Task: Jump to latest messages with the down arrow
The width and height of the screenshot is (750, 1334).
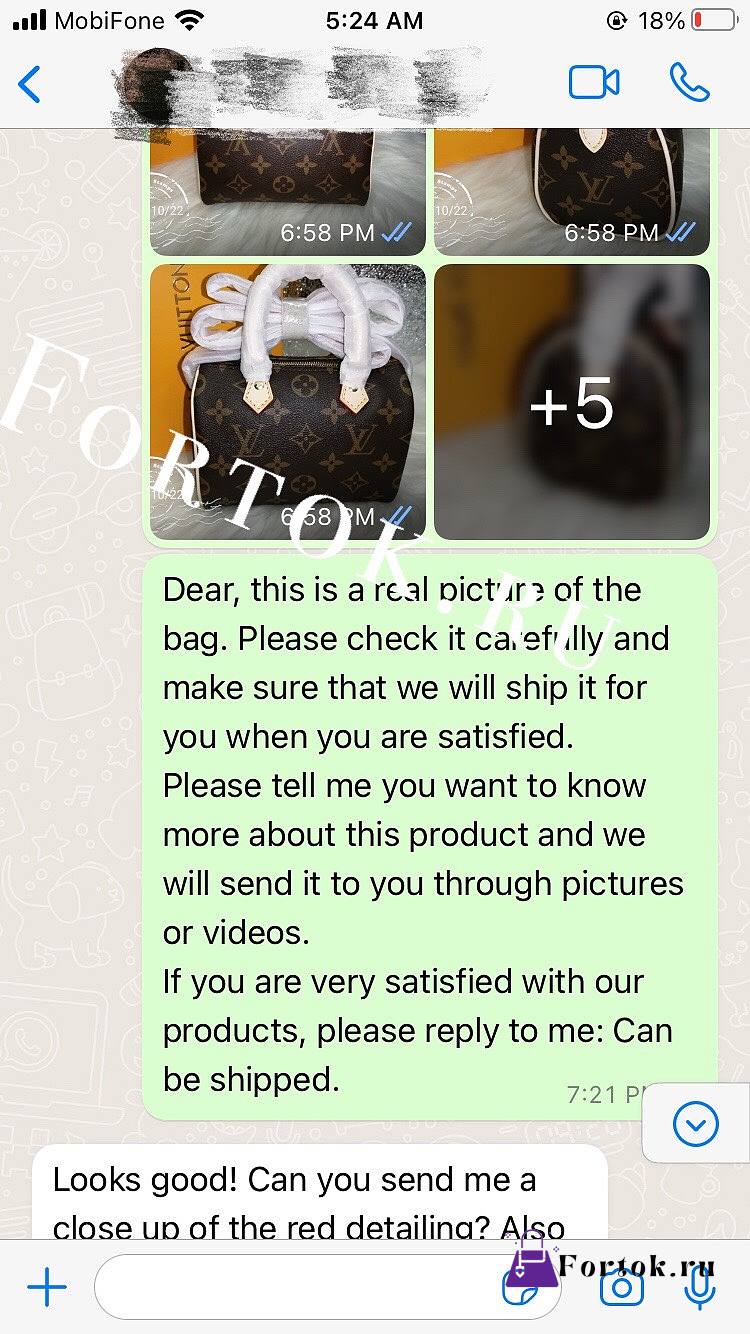Action: tap(695, 1125)
